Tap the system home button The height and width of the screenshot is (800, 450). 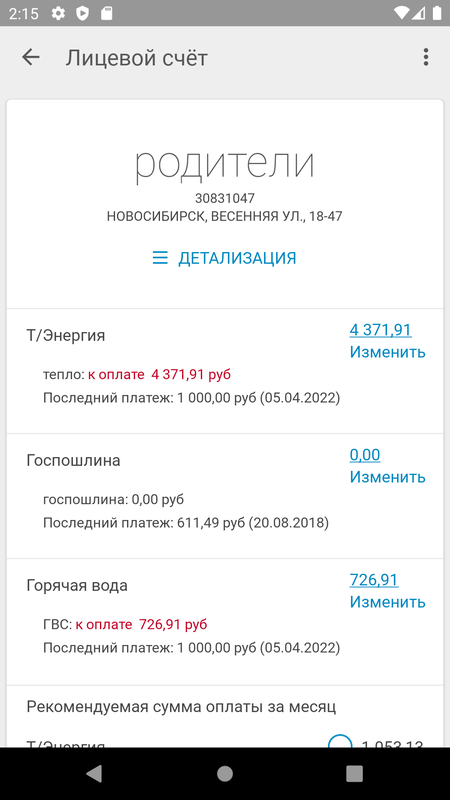tap(224, 773)
